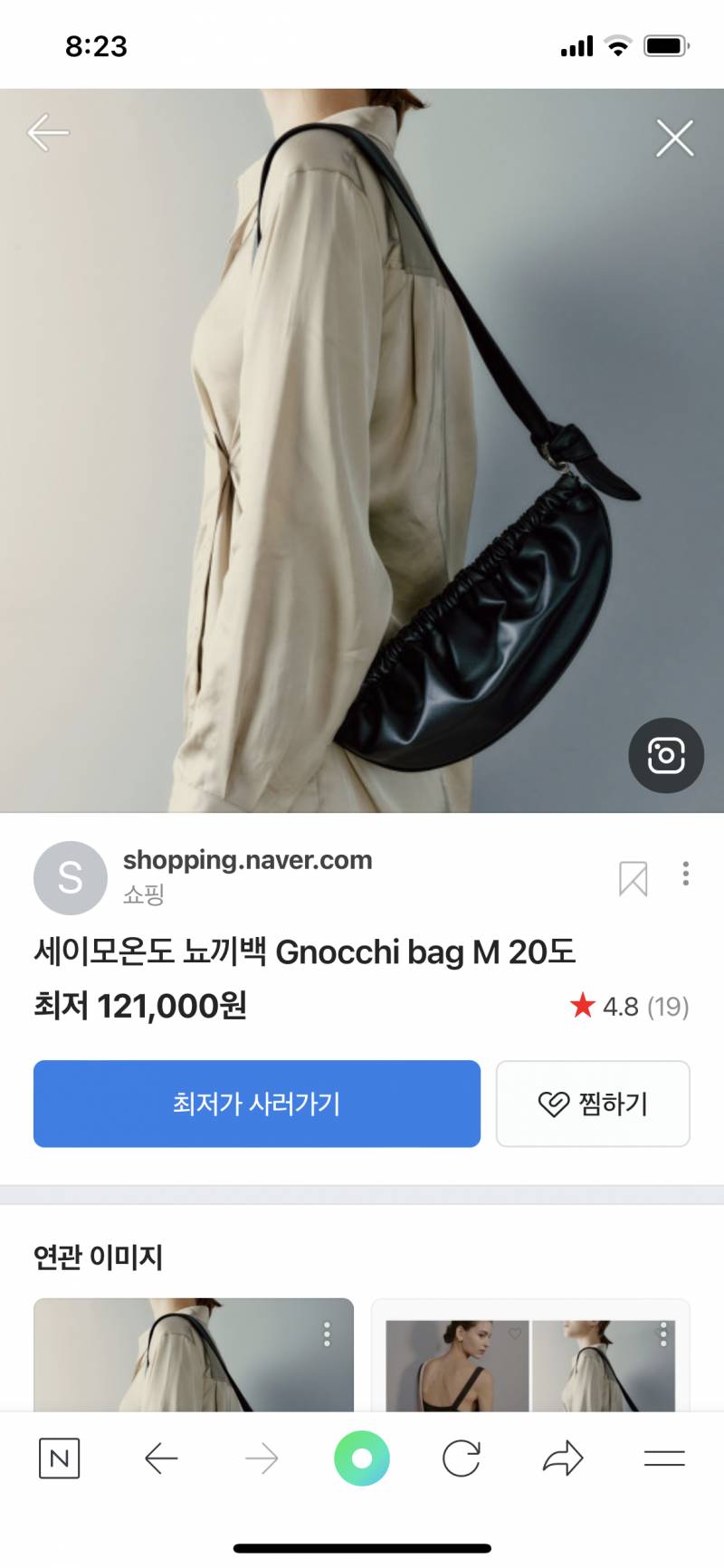Screen dimensions: 724x1568
Task: Open the camera lens image search icon
Action: (665, 757)
